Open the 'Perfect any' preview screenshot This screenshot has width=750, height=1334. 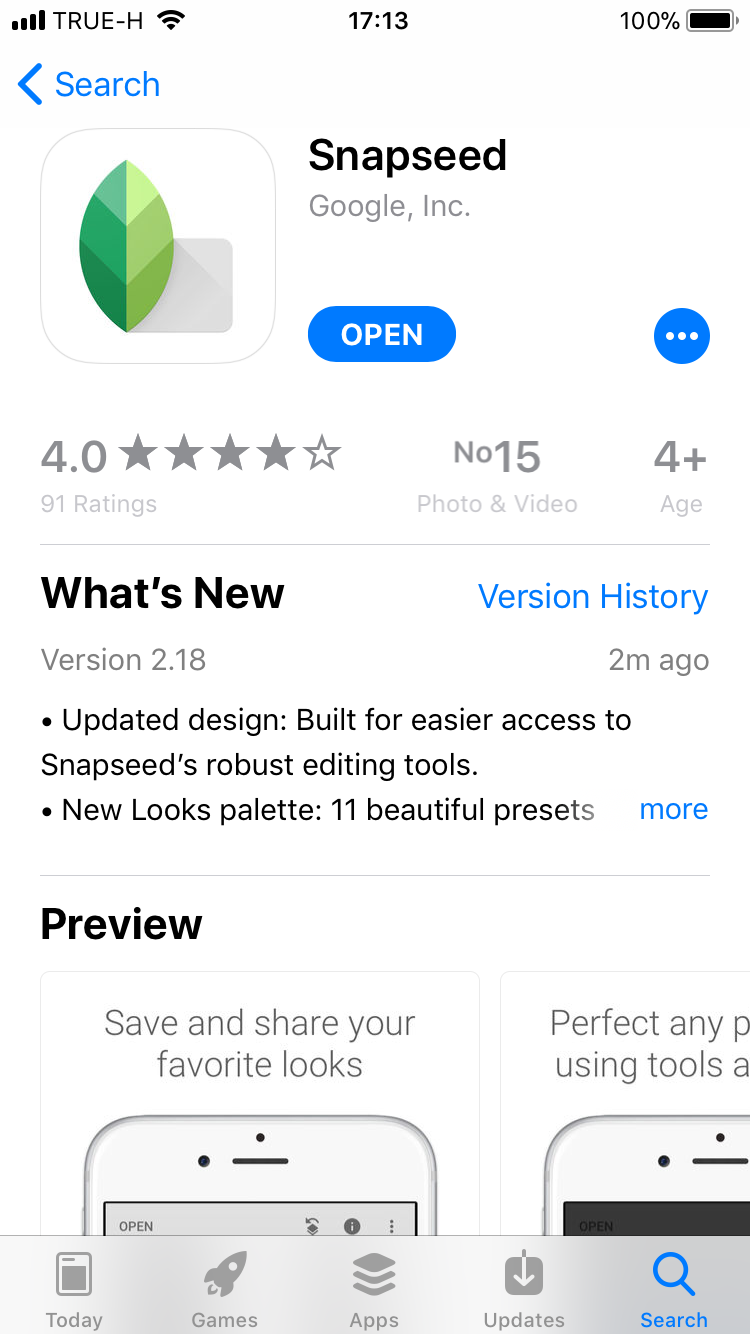625,1103
